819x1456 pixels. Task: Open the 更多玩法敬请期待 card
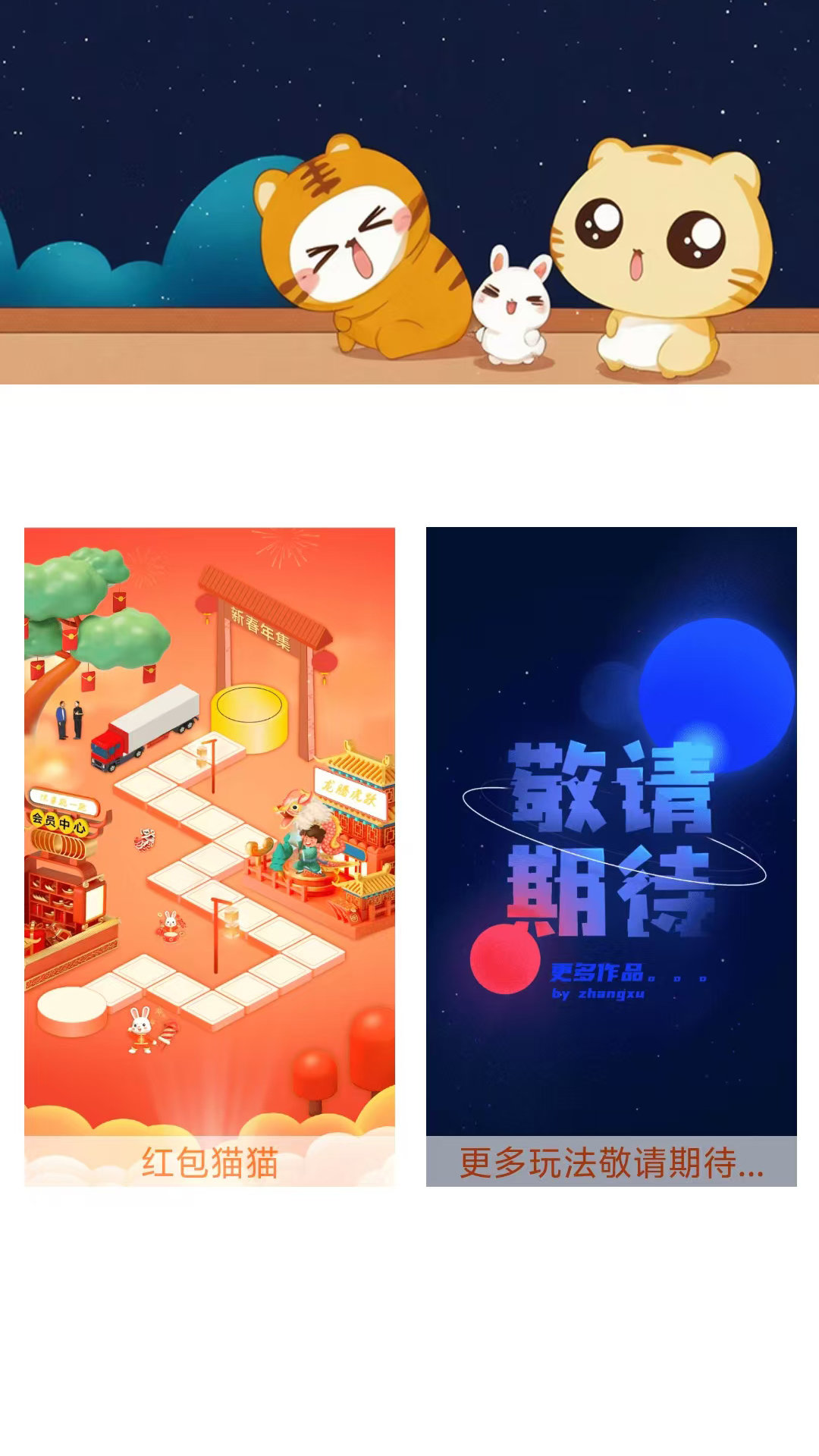click(x=611, y=857)
